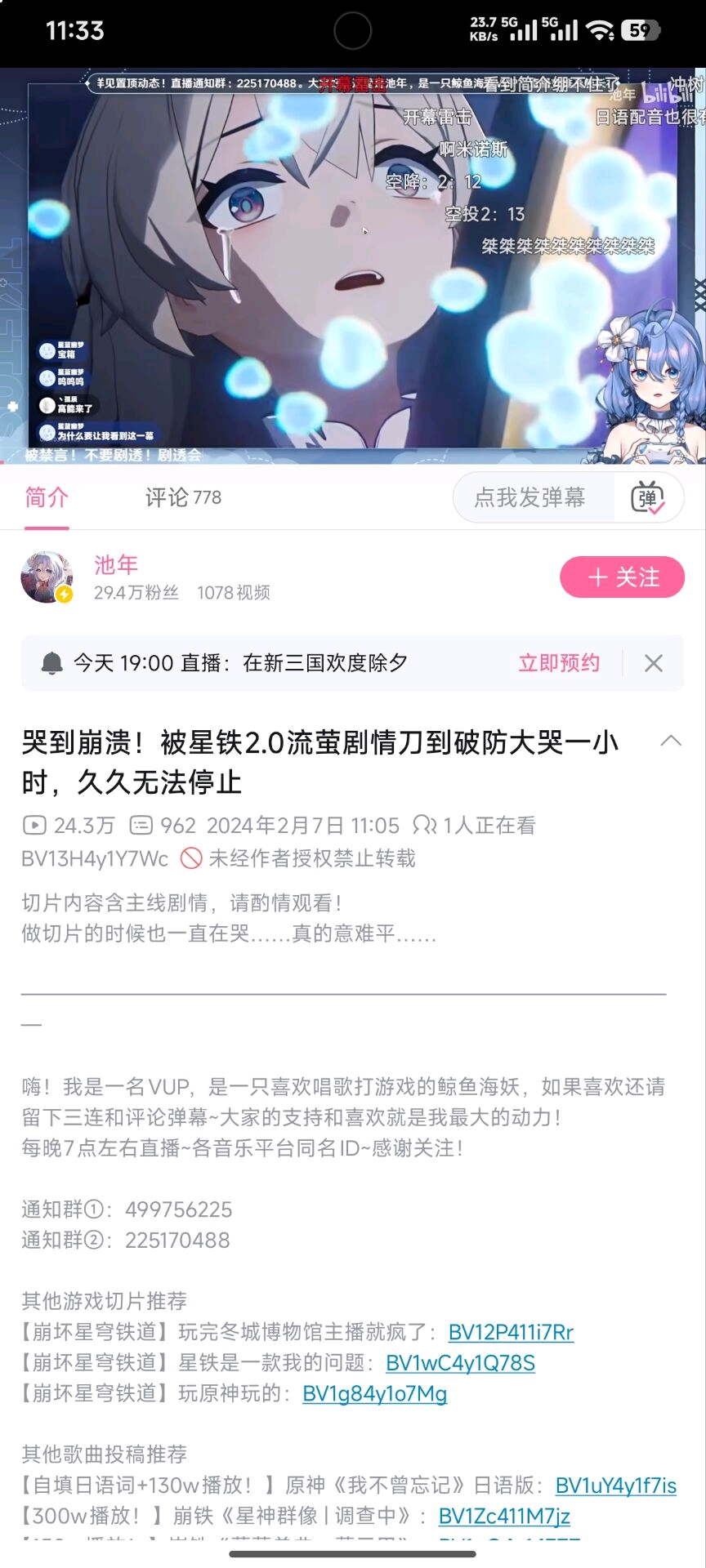
Task: Dismiss the livestream reminder banner
Action: click(x=654, y=663)
